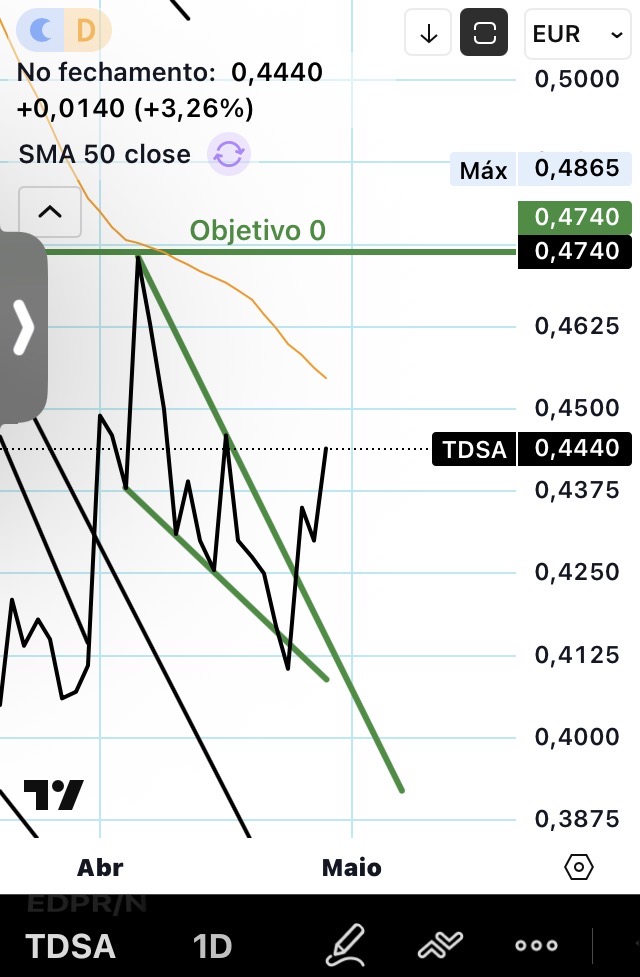Select the SMA 50 close indicator label
Image resolution: width=640 pixels, height=977 pixels.
click(x=104, y=154)
